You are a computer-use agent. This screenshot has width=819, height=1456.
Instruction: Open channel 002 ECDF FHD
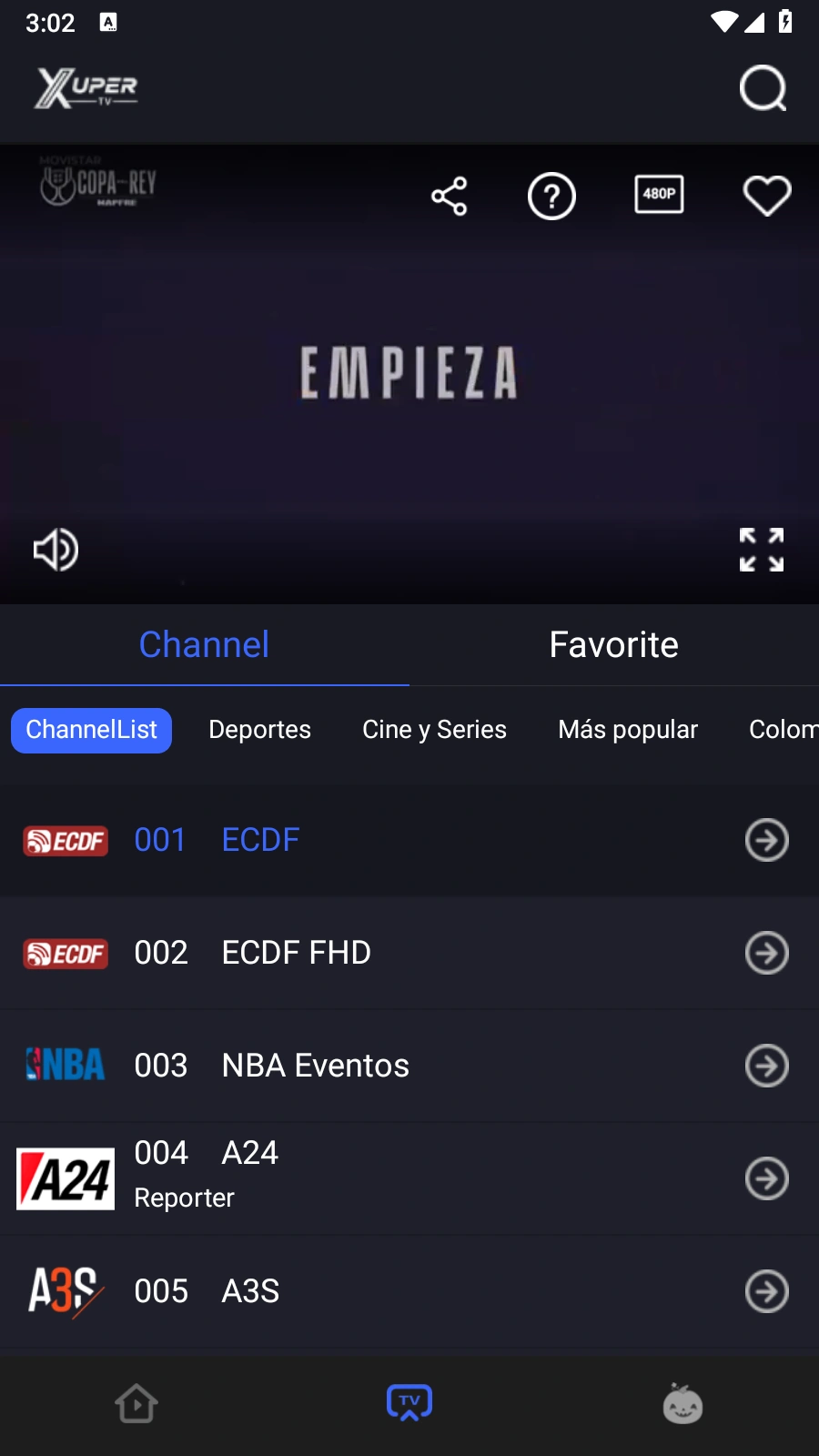pyautogui.click(x=296, y=953)
